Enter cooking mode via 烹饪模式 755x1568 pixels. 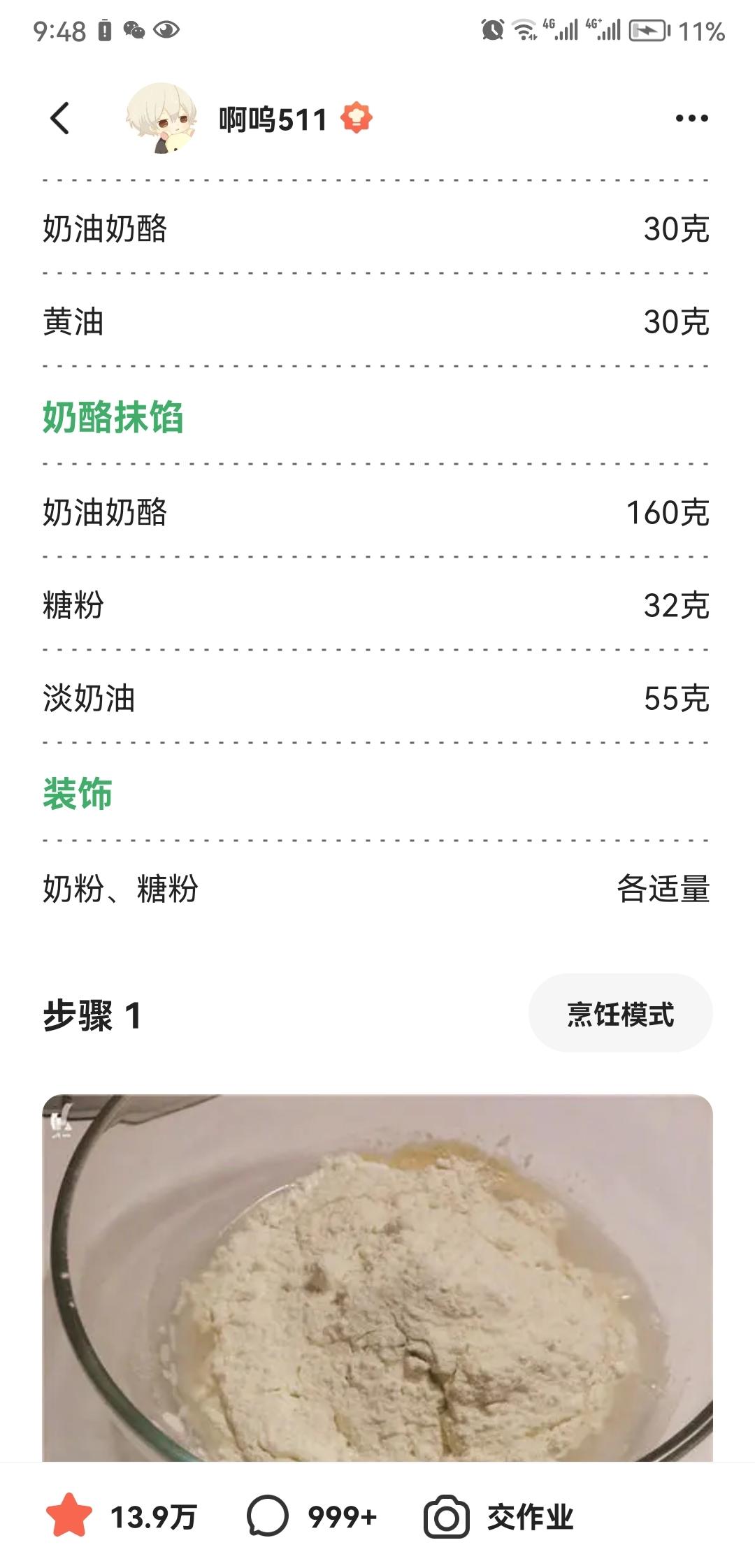pos(620,1015)
